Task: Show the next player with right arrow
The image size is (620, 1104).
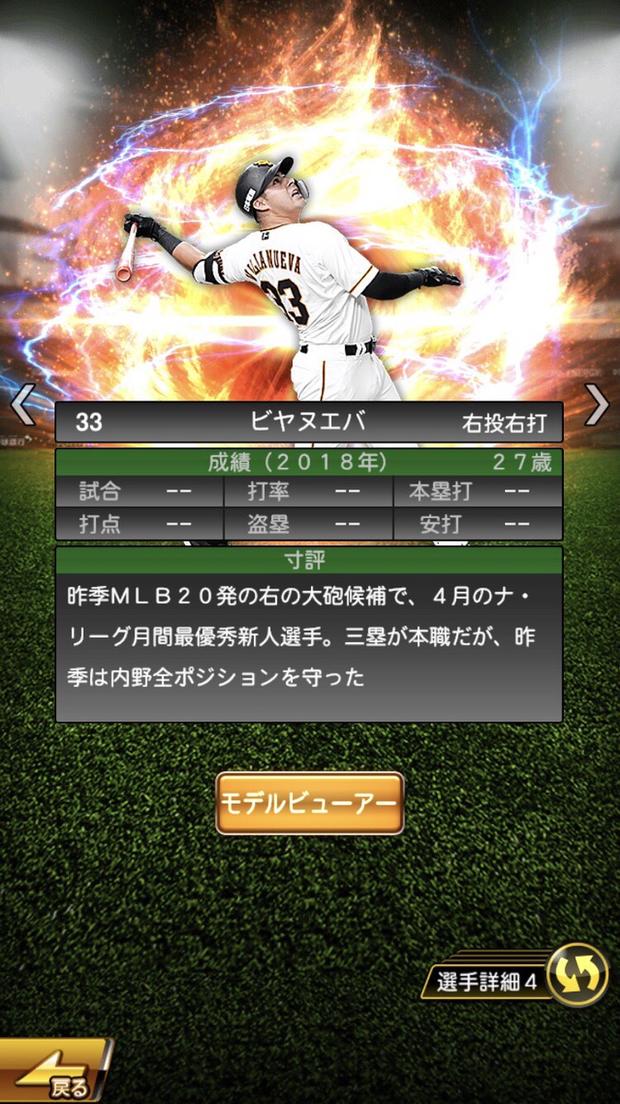Action: coord(597,404)
